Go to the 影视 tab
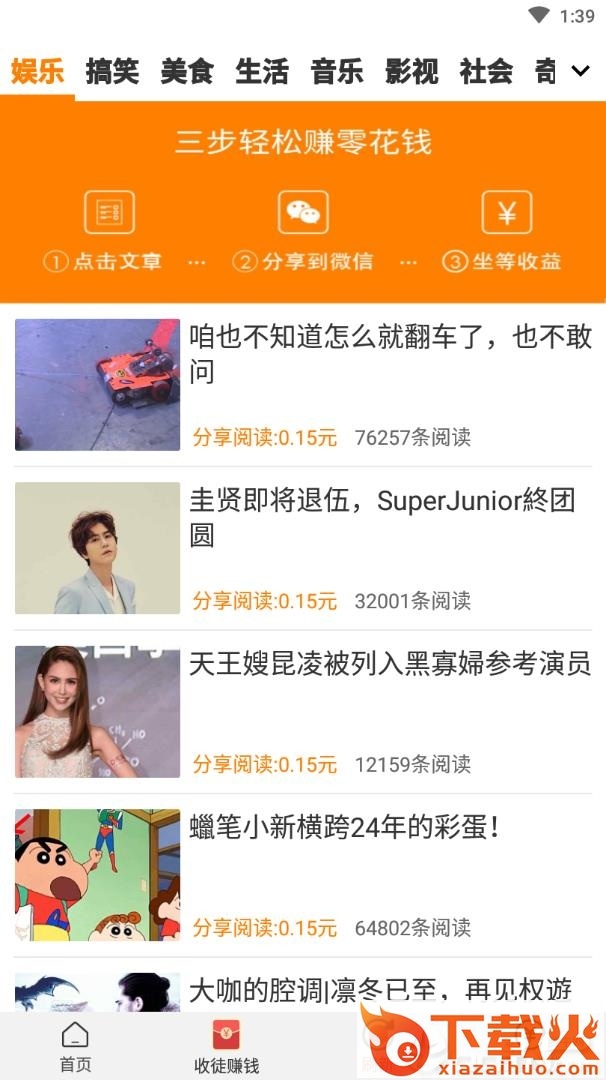Image resolution: width=606 pixels, height=1080 pixels. click(x=411, y=72)
